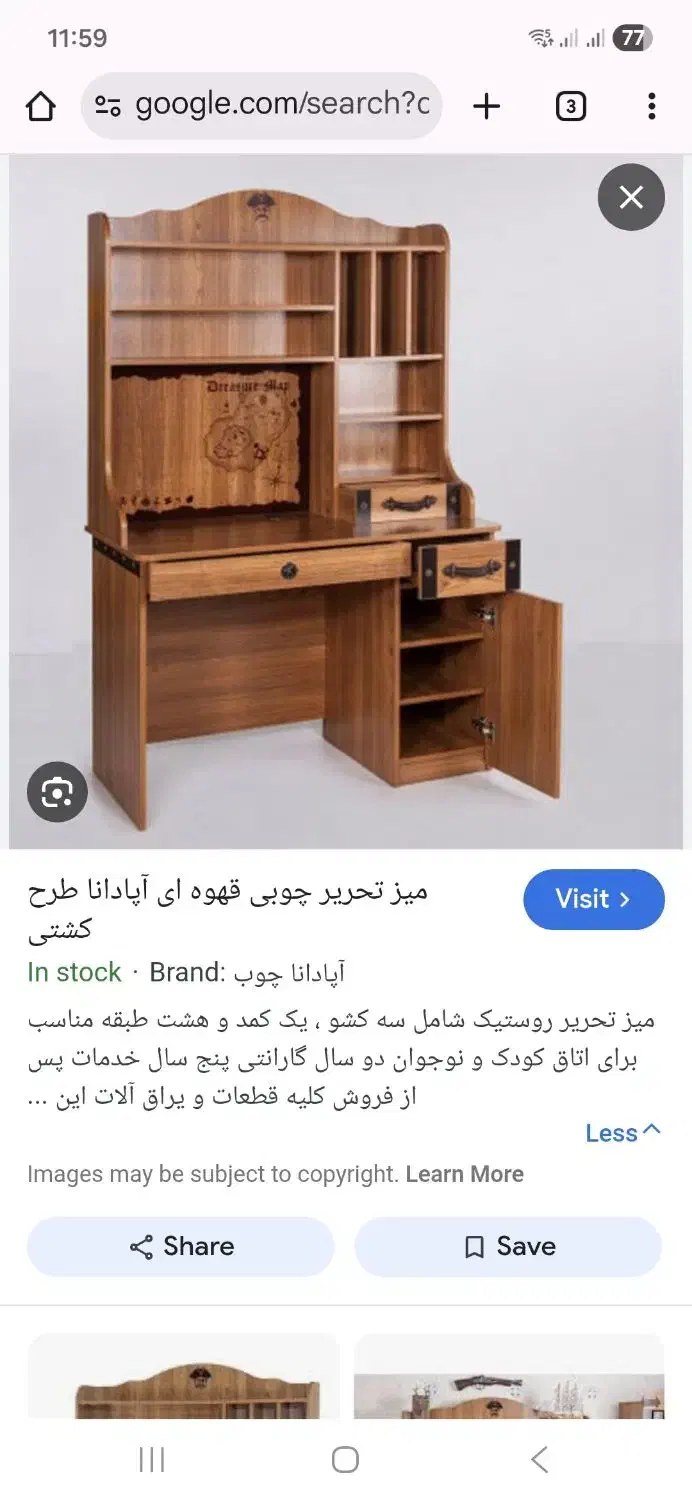Close the image preview
The height and width of the screenshot is (1500, 692).
631,198
